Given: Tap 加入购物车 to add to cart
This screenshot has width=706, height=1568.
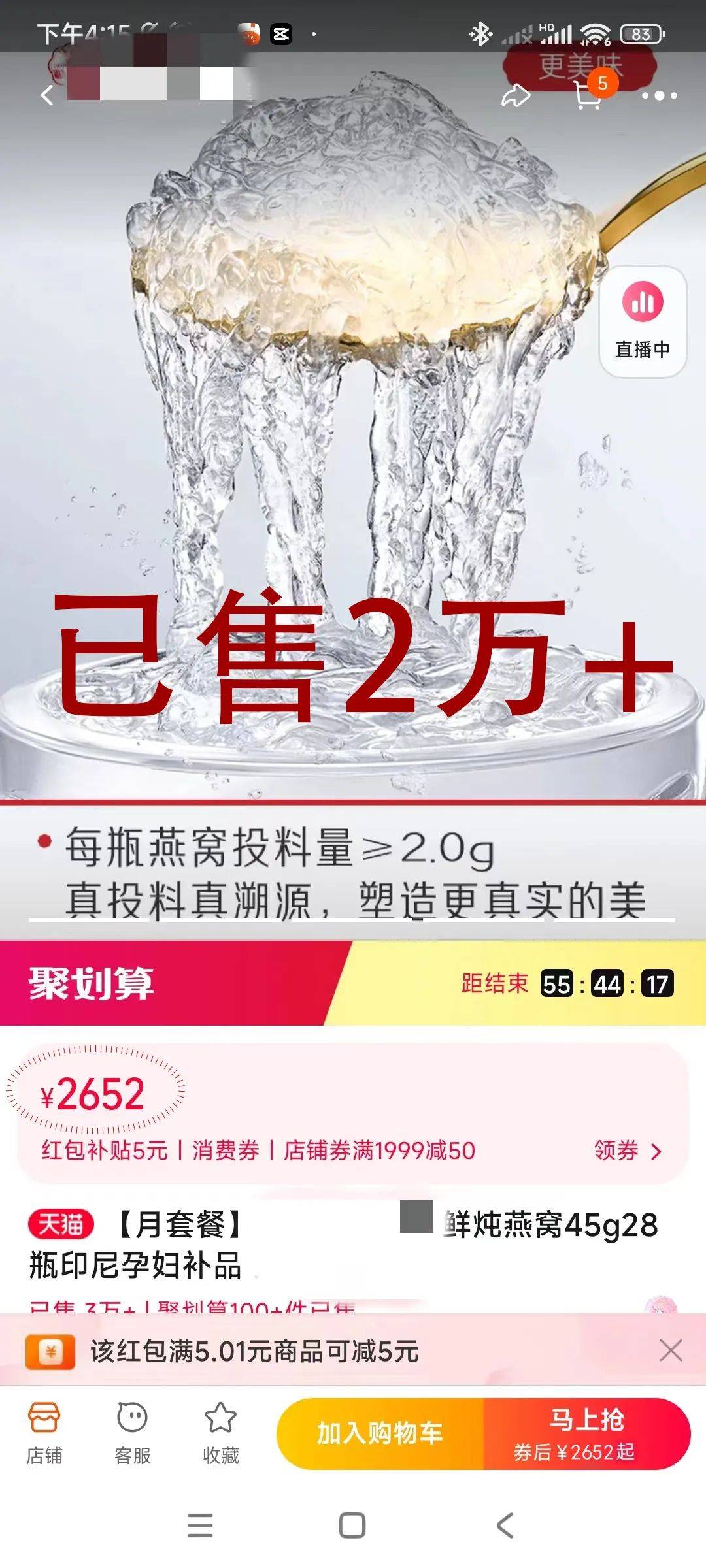Looking at the screenshot, I should click(x=380, y=1434).
